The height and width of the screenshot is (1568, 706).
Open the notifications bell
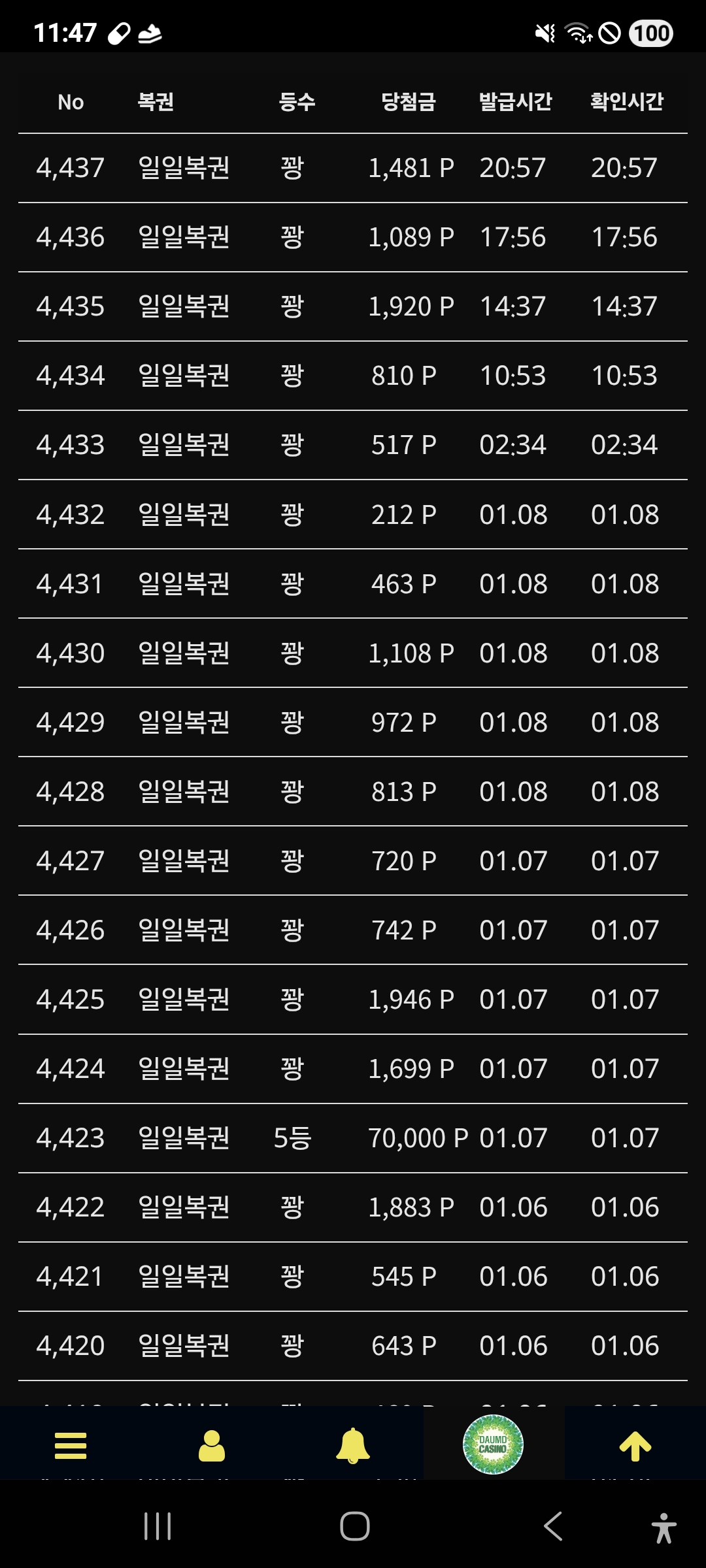coord(353,1445)
